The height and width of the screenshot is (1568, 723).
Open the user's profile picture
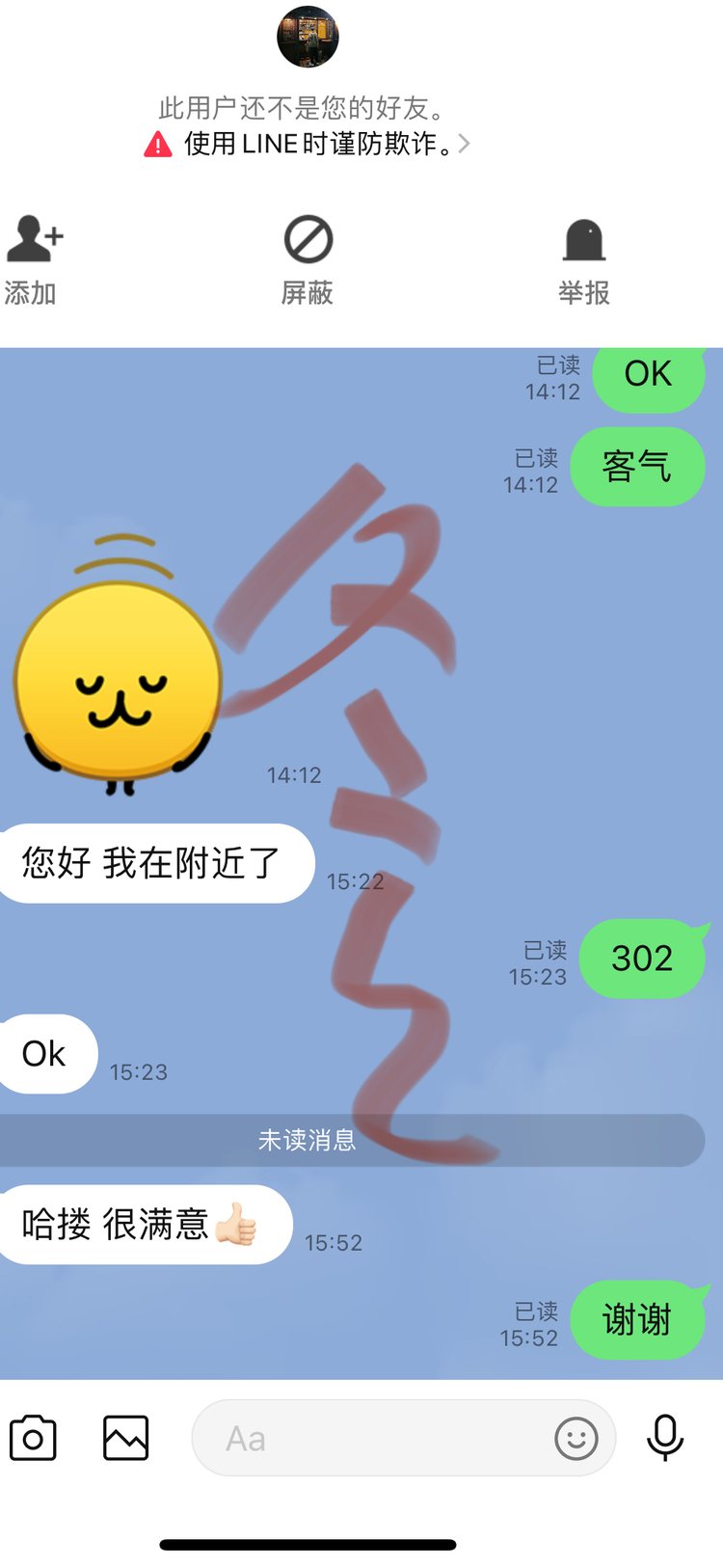[308, 37]
